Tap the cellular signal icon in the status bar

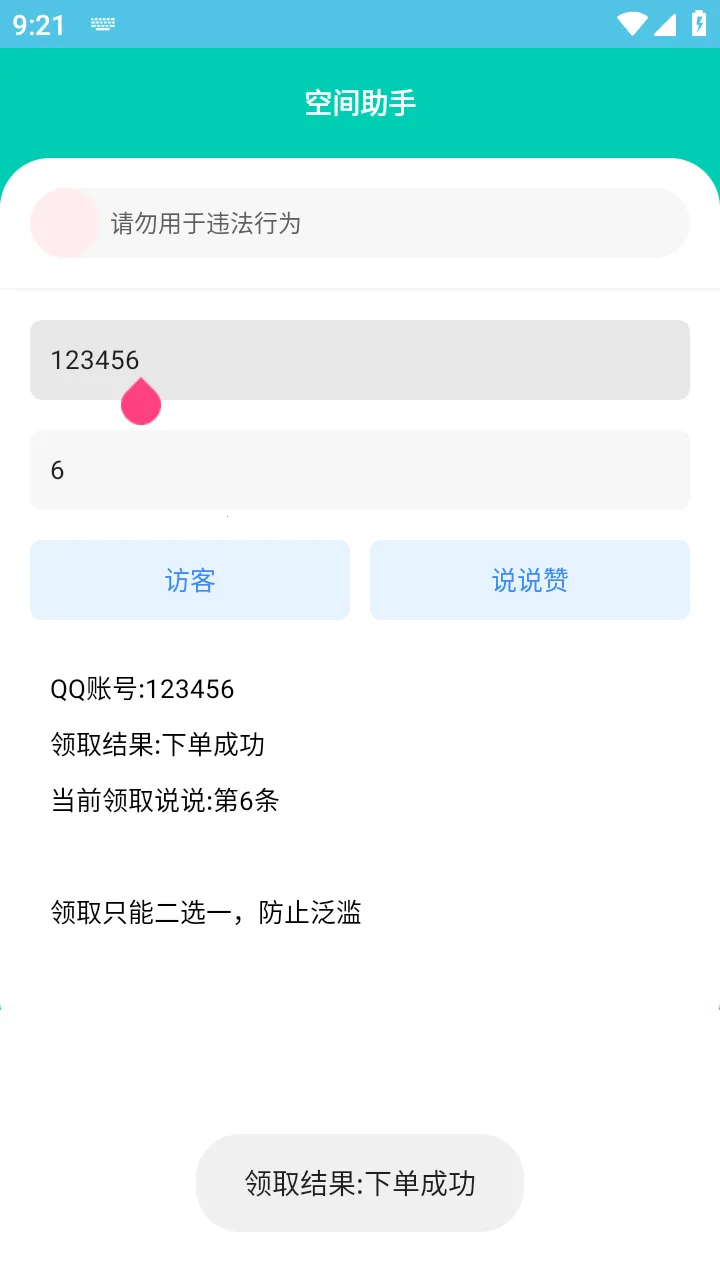tap(668, 24)
